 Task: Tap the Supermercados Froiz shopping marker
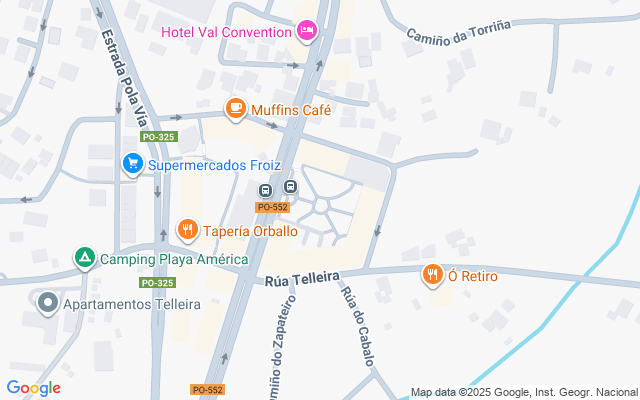pos(132,164)
